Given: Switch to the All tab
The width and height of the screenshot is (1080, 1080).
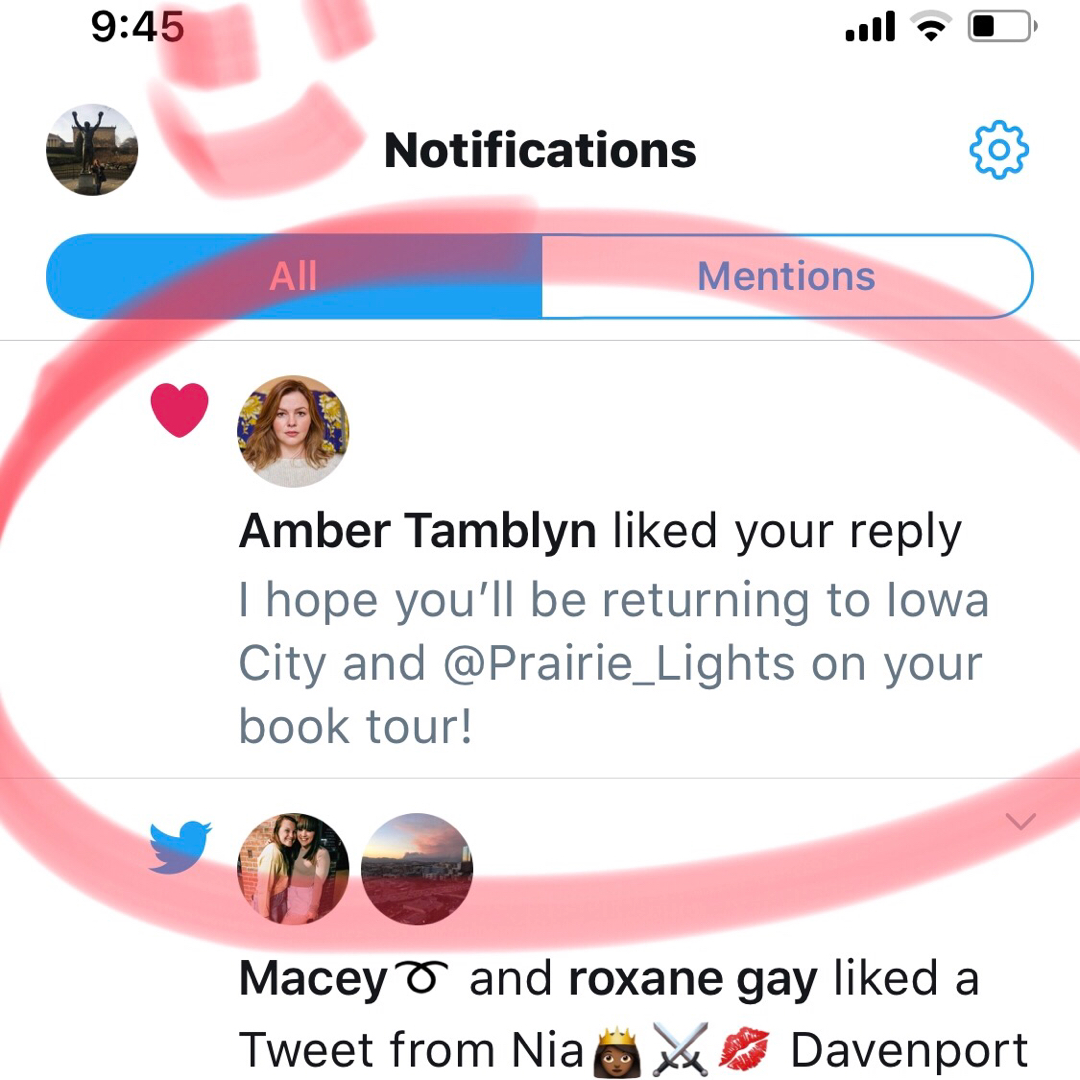Looking at the screenshot, I should pyautogui.click(x=294, y=276).
